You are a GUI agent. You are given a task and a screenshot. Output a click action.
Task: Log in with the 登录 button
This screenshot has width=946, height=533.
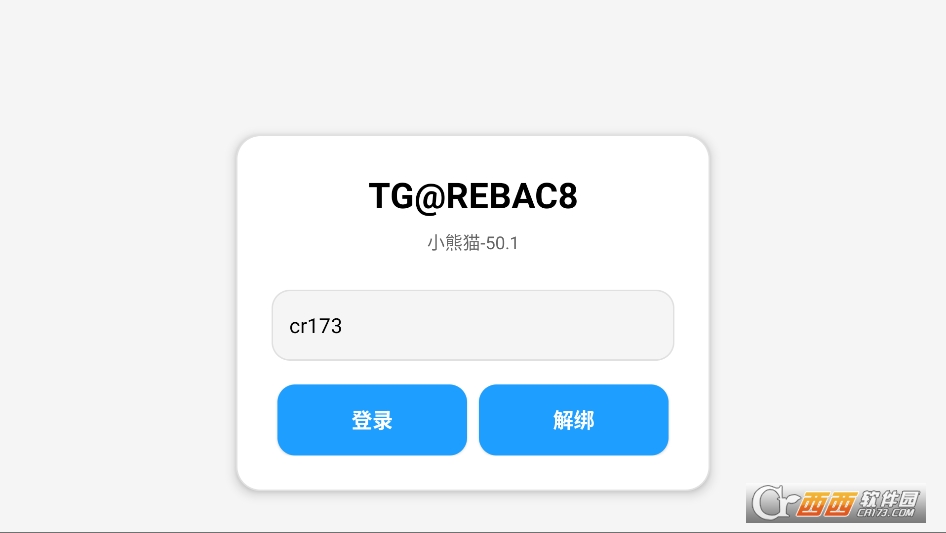click(x=372, y=420)
